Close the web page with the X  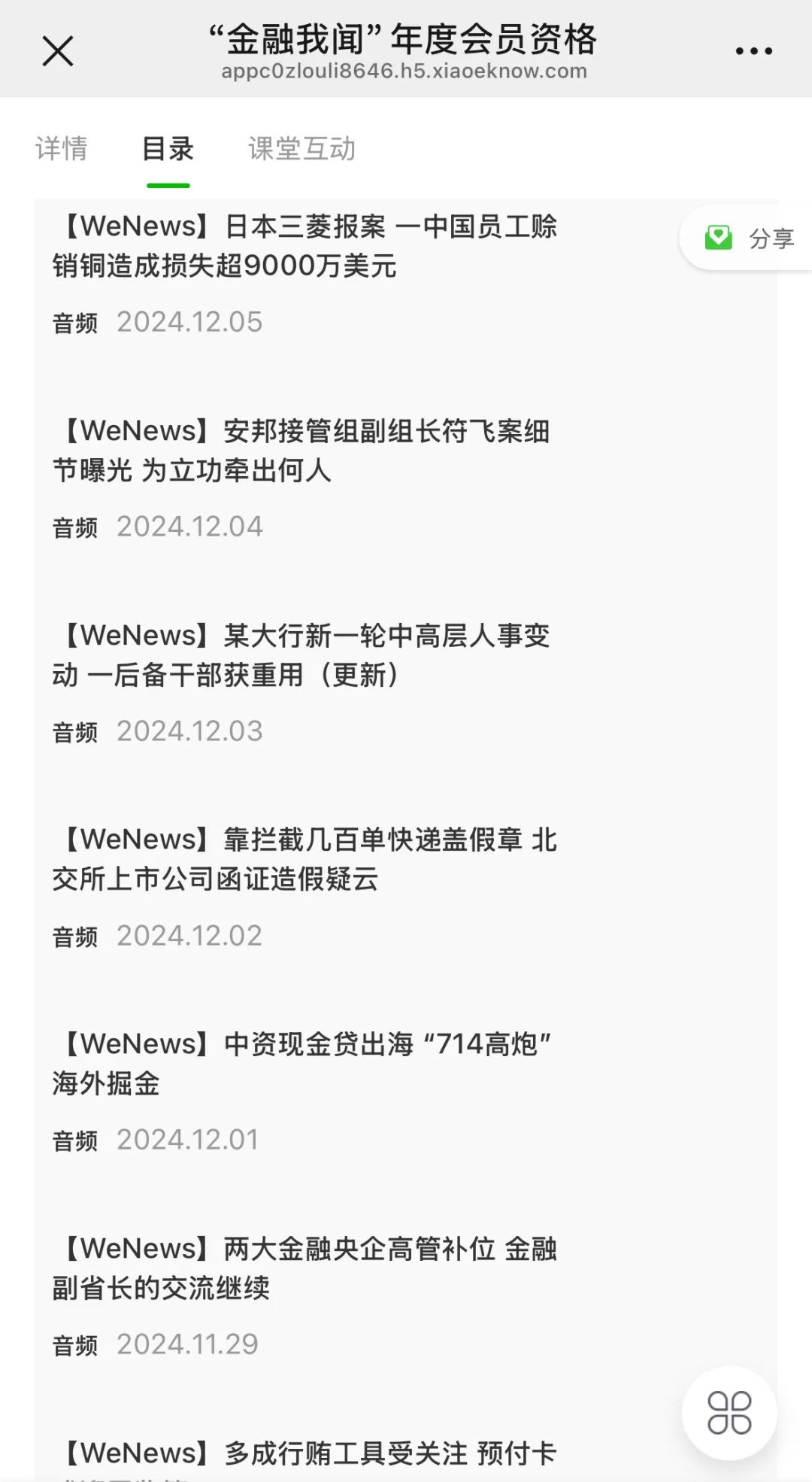coord(57,51)
